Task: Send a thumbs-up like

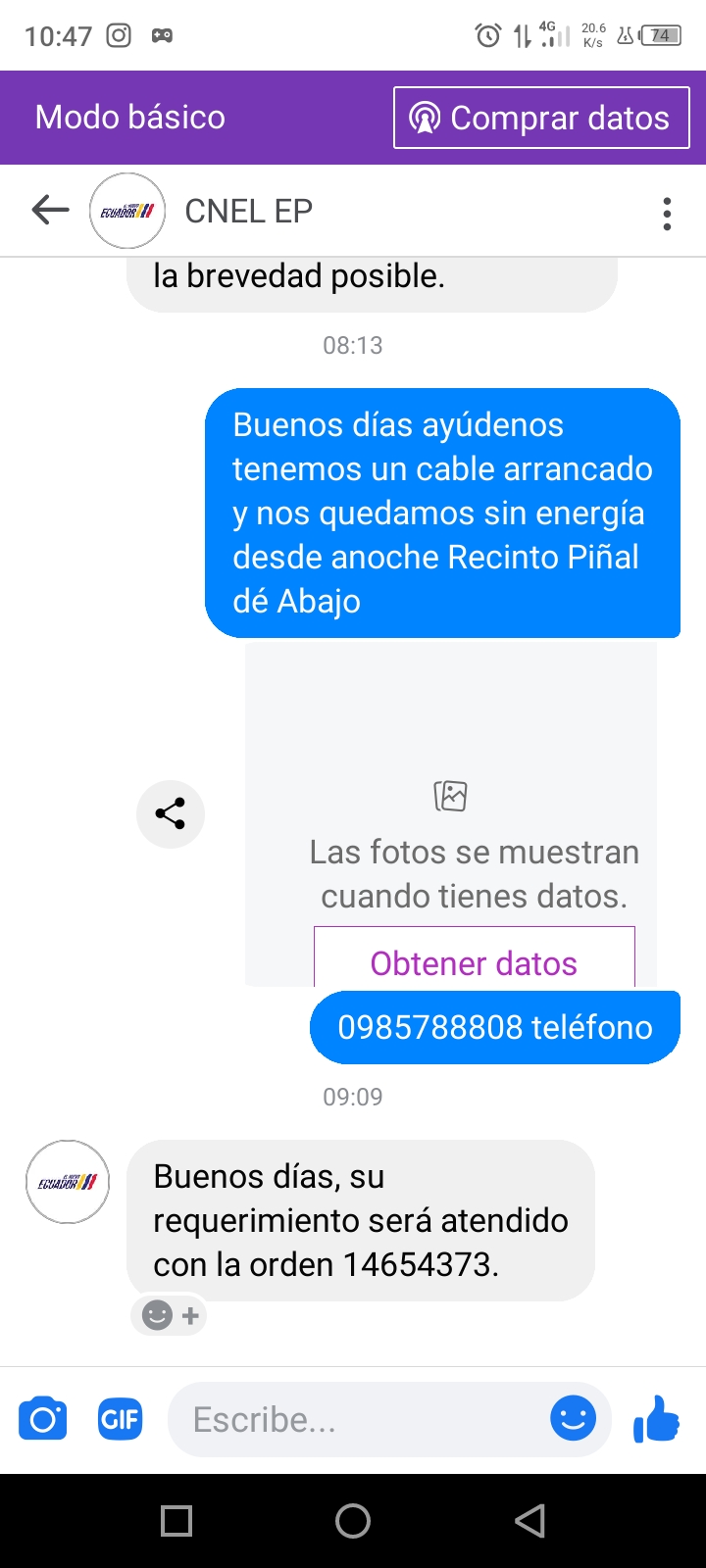Action: [x=656, y=1418]
